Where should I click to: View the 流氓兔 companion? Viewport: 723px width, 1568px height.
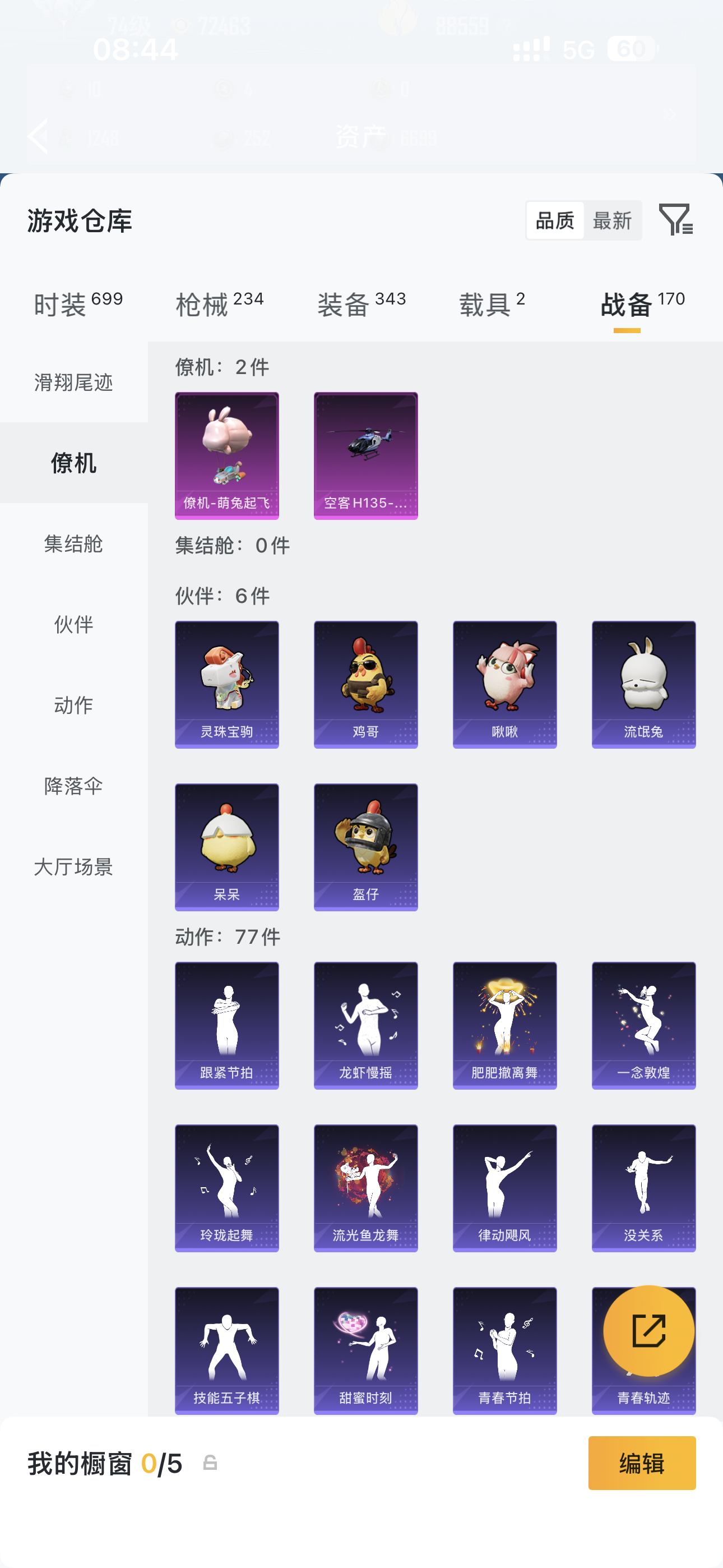coord(643,684)
